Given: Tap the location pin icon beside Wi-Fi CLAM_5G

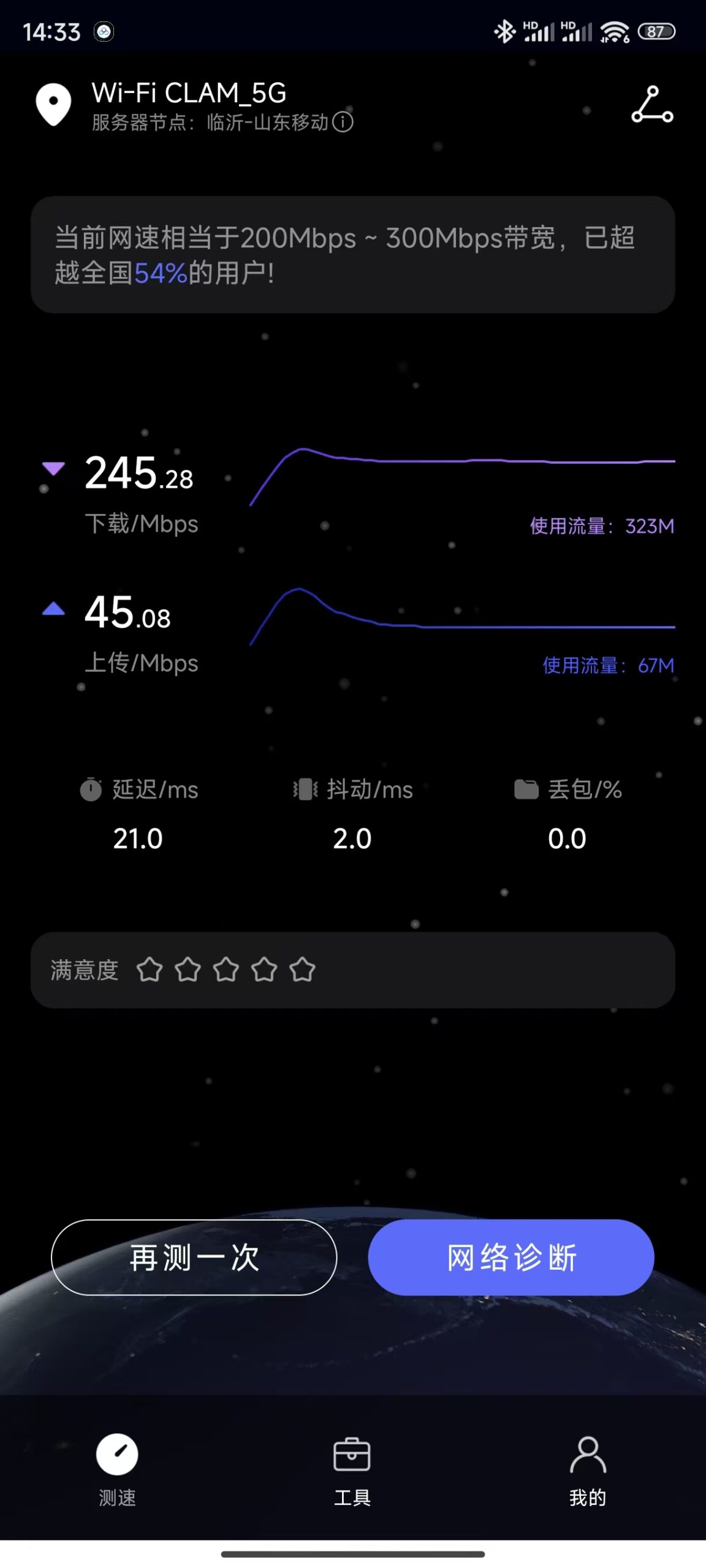Looking at the screenshot, I should (x=53, y=103).
